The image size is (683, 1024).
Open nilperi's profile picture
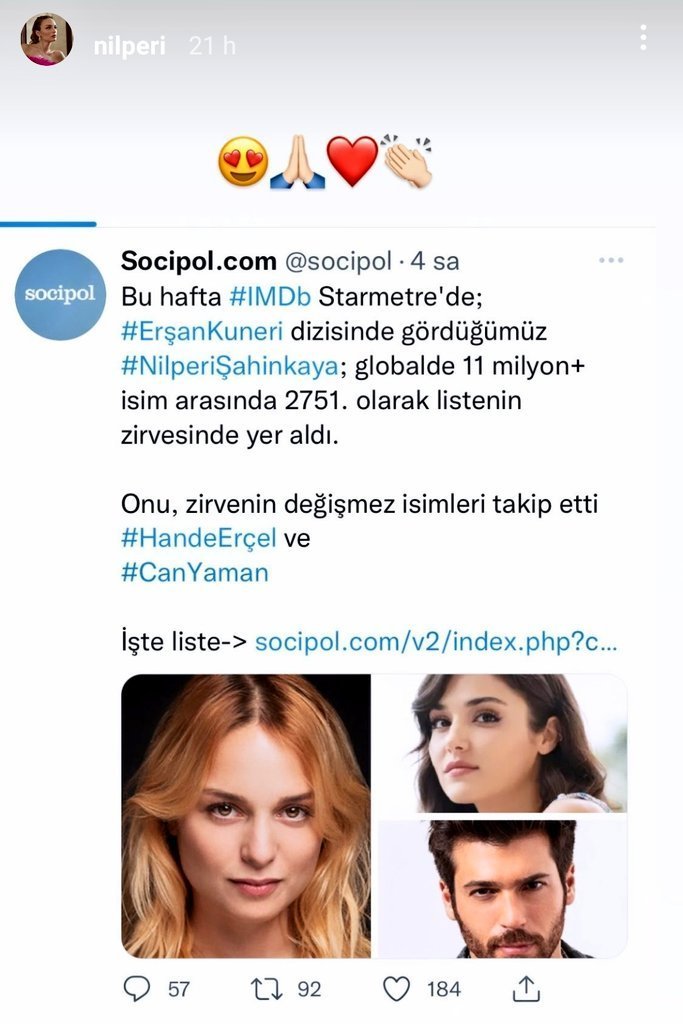click(46, 39)
